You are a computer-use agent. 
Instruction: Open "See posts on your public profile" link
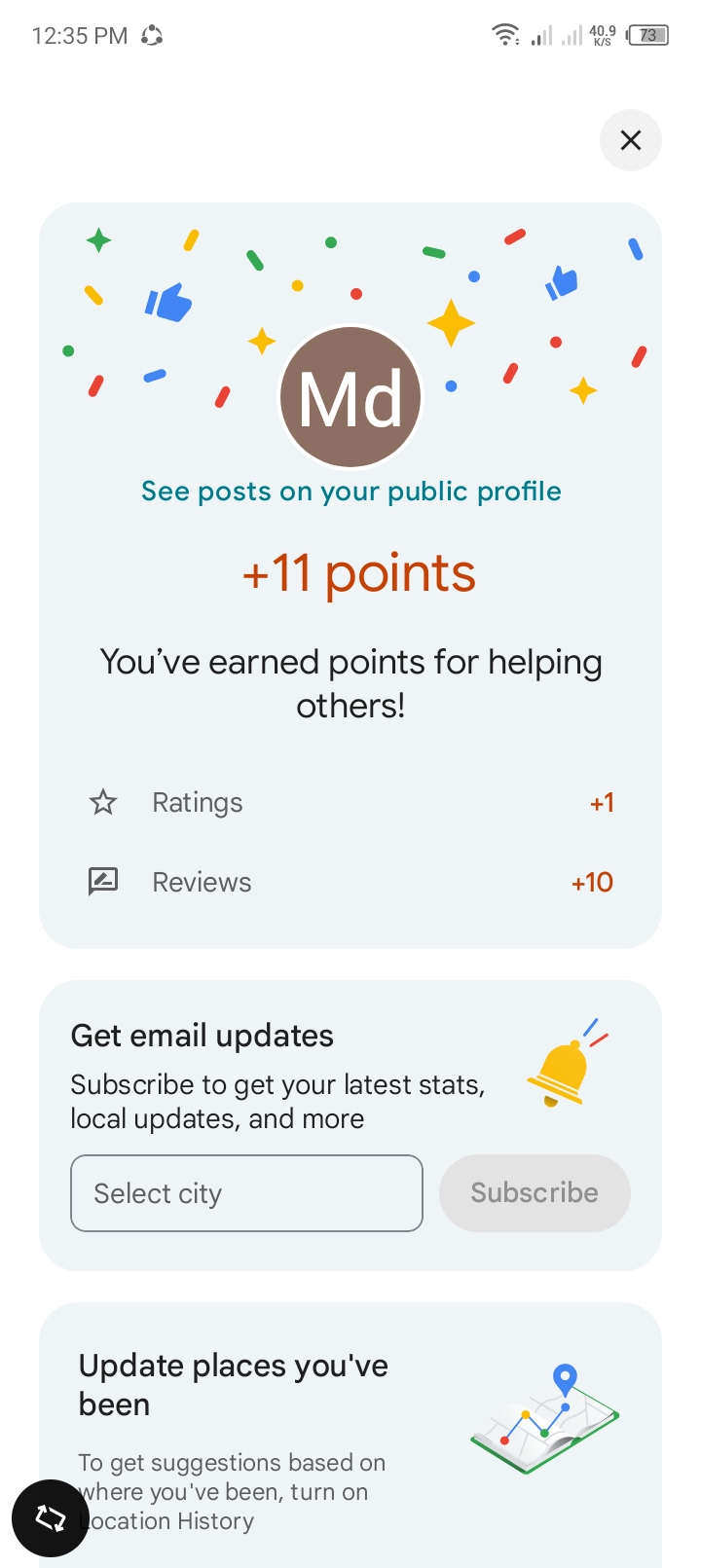pos(350,492)
